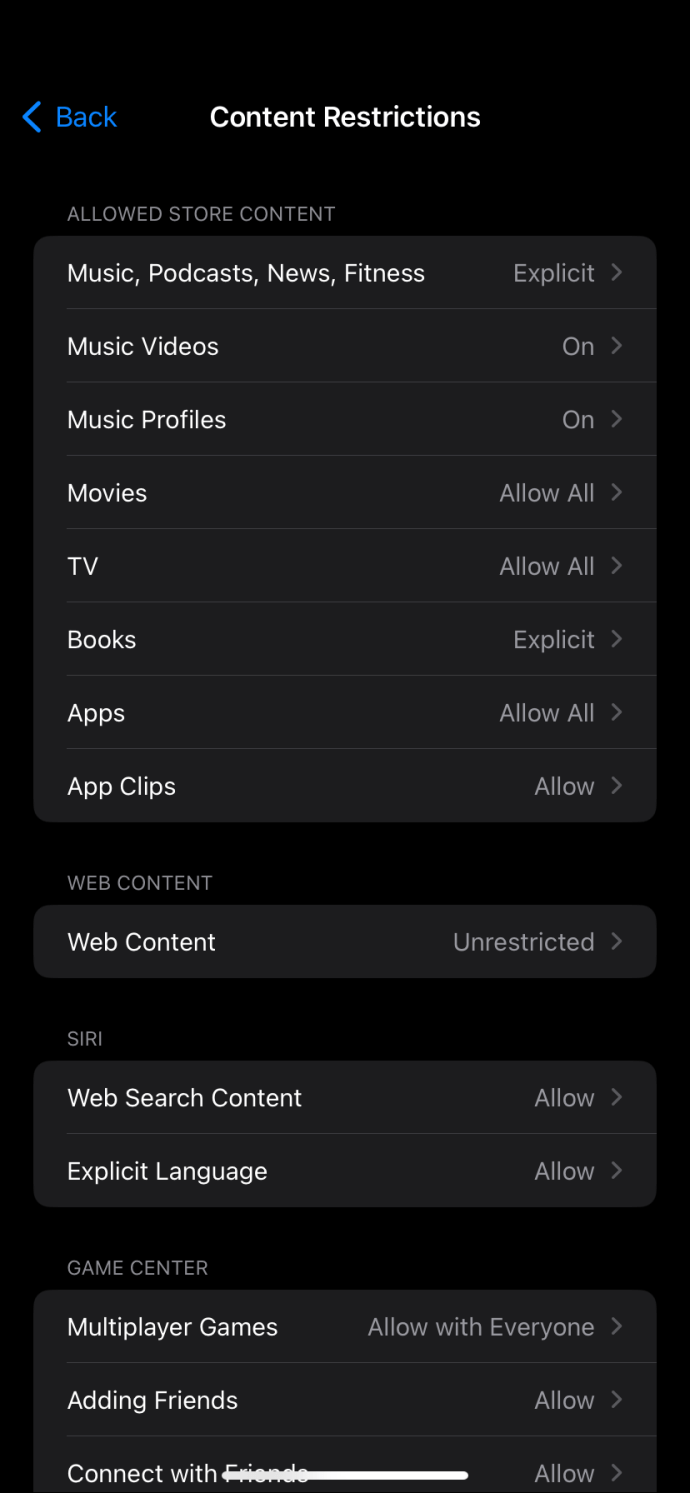
Task: Open Siri Web Search Content setting
Action: pyautogui.click(x=345, y=1098)
